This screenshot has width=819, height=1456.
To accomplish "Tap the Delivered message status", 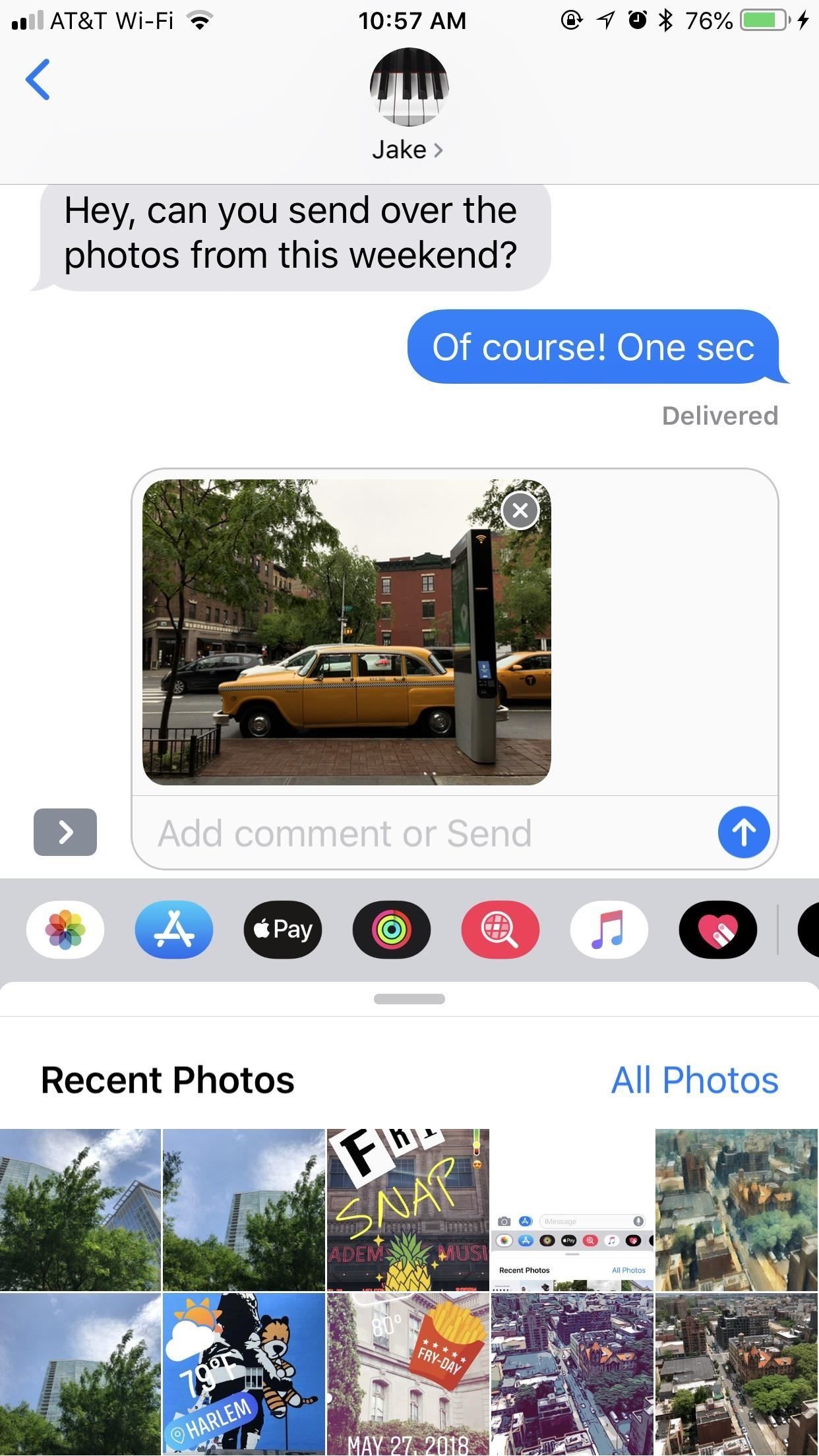I will 719,415.
